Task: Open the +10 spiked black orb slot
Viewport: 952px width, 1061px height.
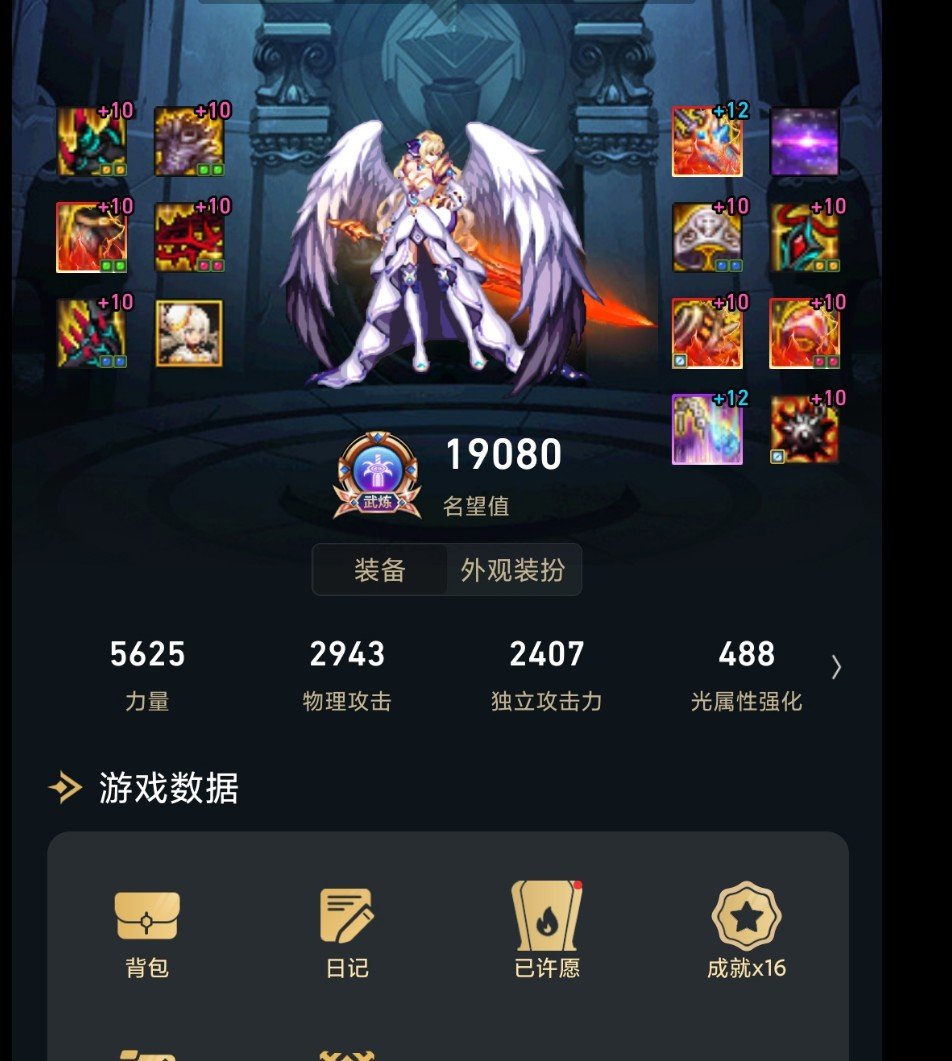Action: click(804, 429)
